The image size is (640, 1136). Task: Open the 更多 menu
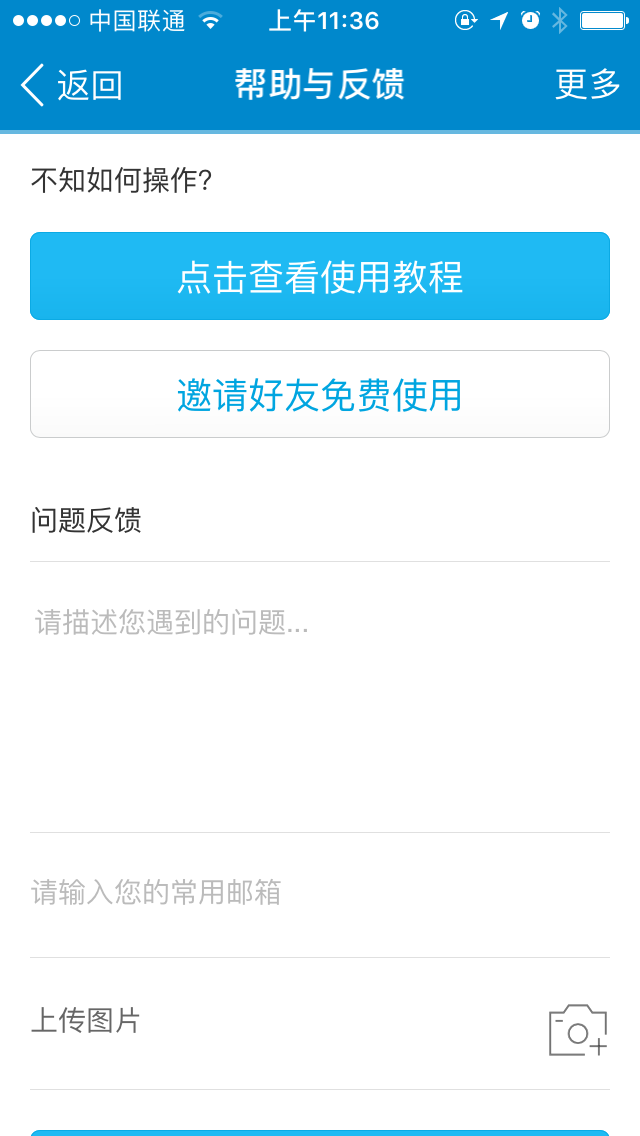(588, 85)
